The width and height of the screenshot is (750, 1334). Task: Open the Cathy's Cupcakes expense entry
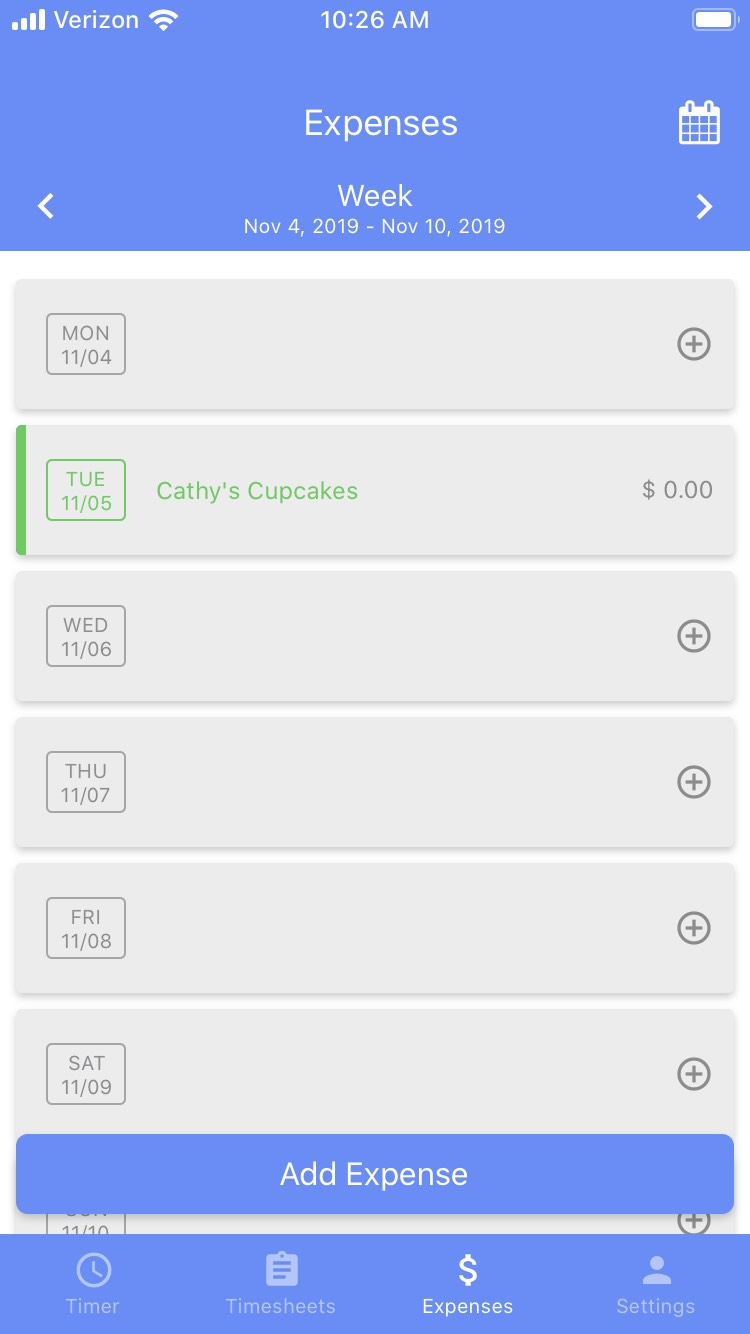point(375,490)
